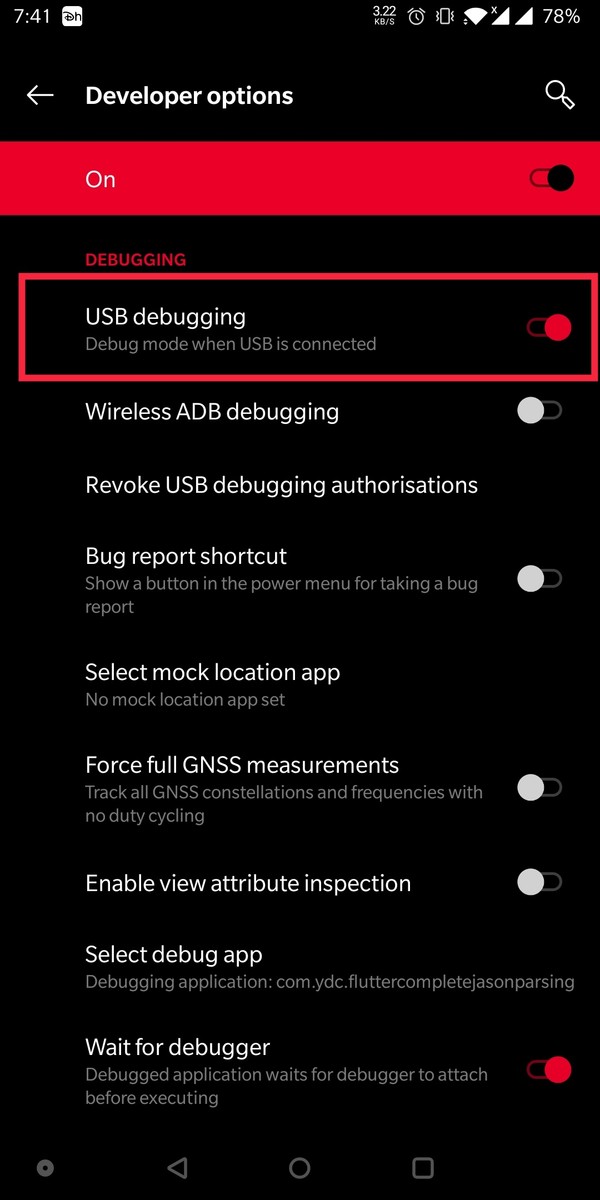This screenshot has width=600, height=1200.
Task: Open Revoke USB debugging authorisations
Action: pyautogui.click(x=300, y=485)
